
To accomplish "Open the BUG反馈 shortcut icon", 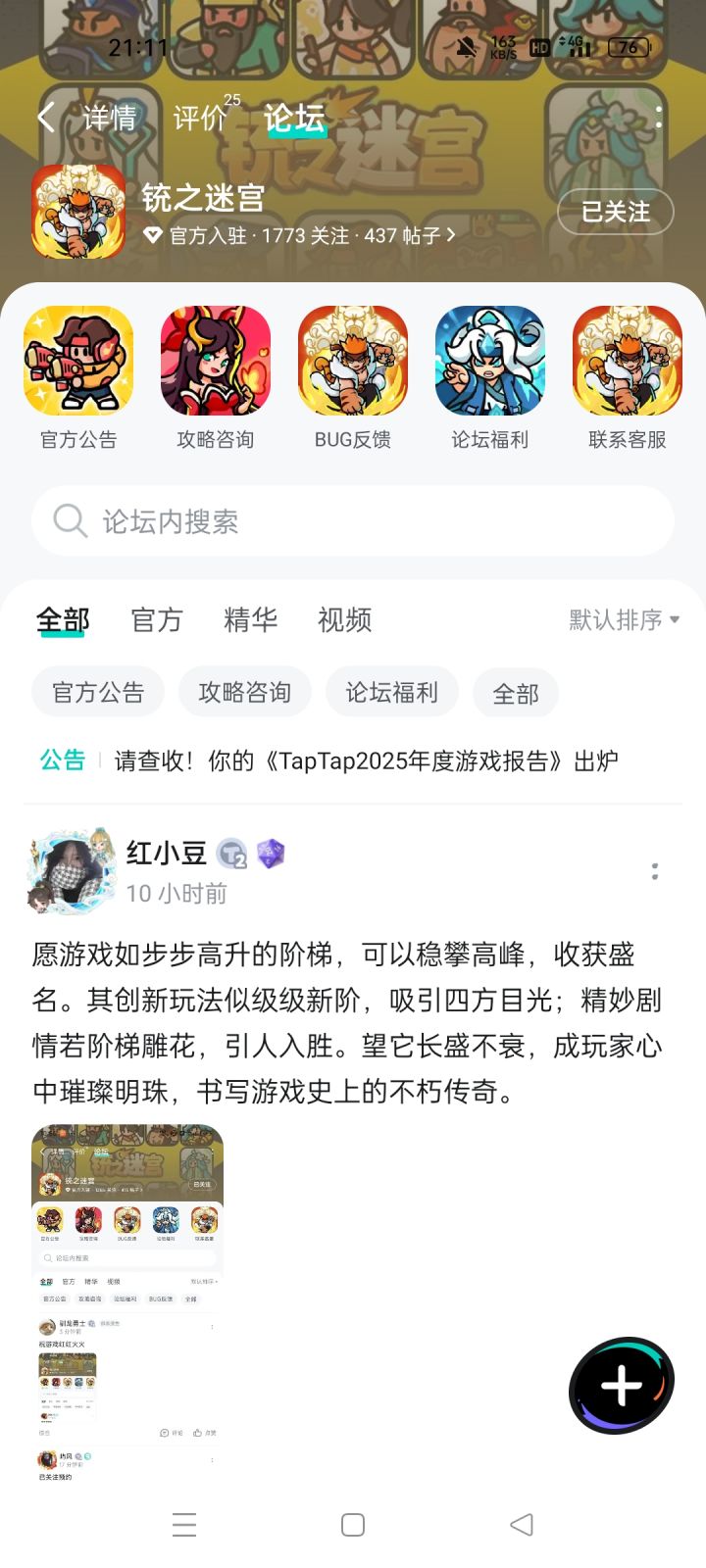I will pyautogui.click(x=353, y=360).
